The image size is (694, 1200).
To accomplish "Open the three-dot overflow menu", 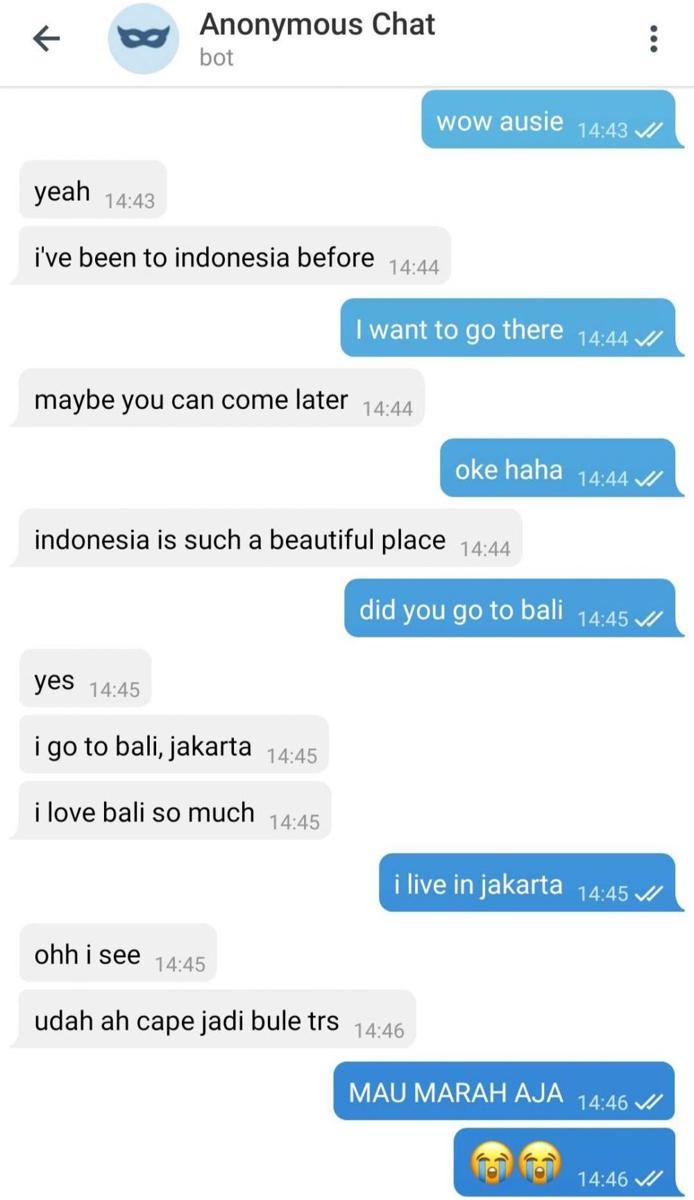I will coord(653,39).
